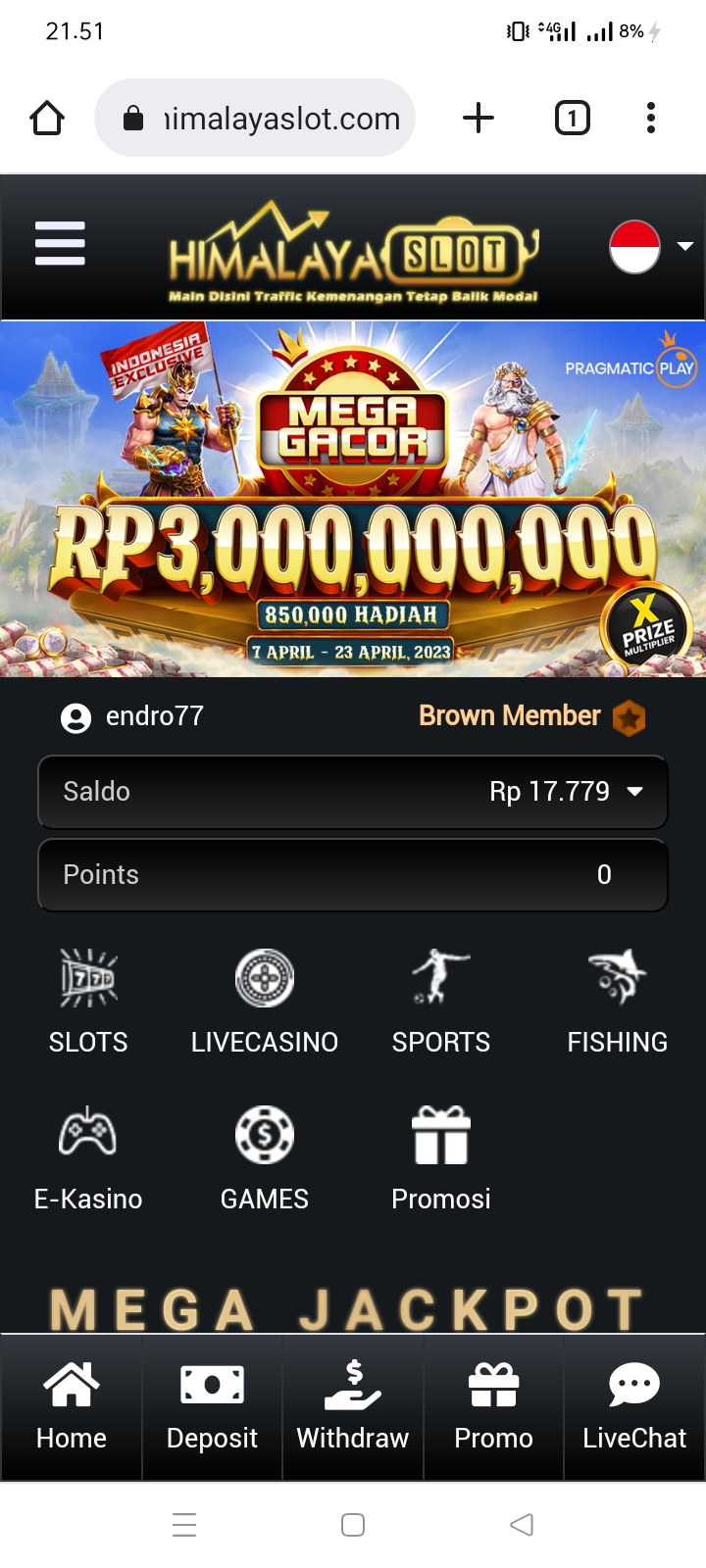Screen dimensions: 706x1568
Task: Choose the FISHING games category
Action: point(618,1002)
